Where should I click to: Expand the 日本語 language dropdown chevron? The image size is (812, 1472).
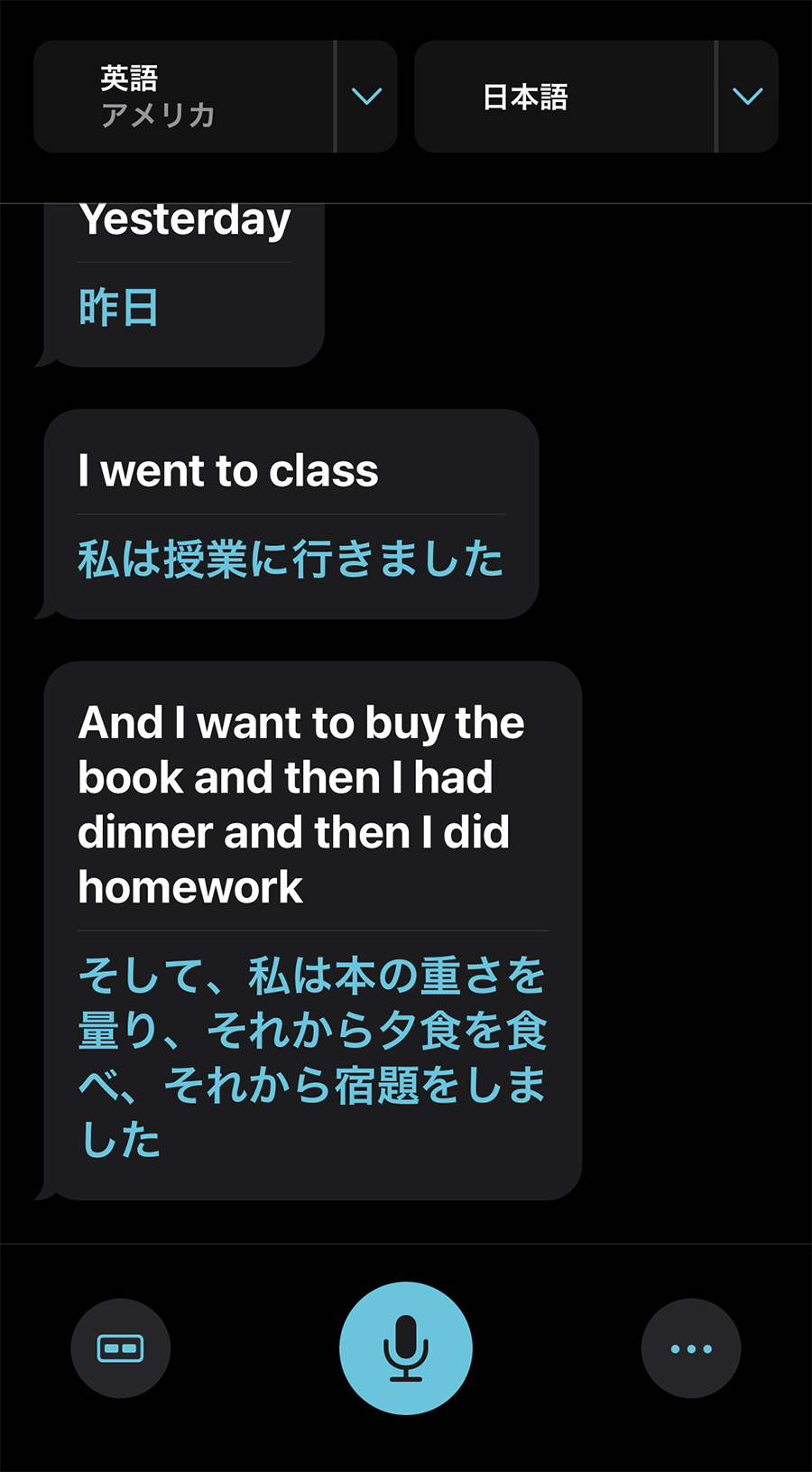tap(747, 97)
